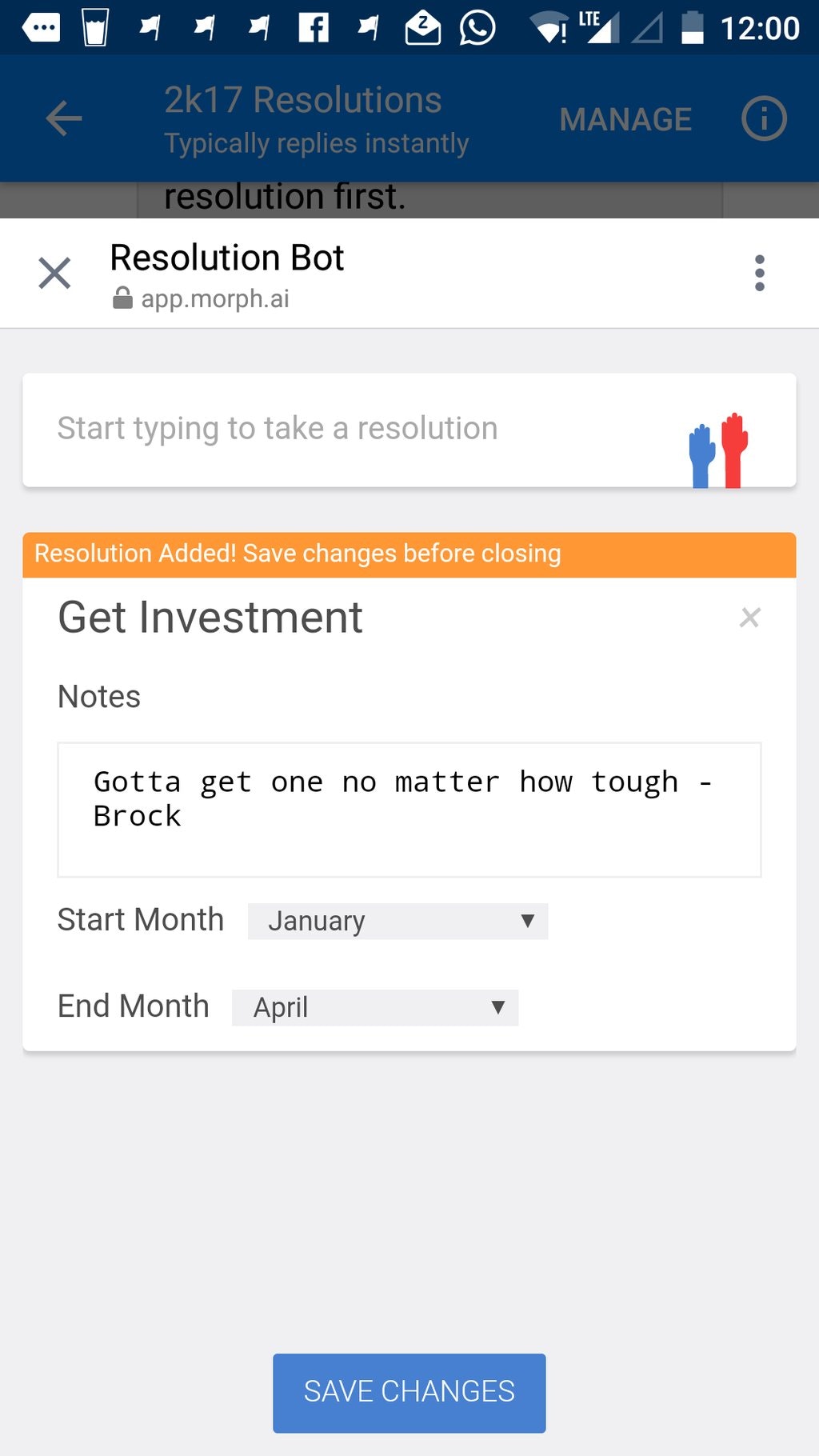Close the Resolution Bot webview

54,273
